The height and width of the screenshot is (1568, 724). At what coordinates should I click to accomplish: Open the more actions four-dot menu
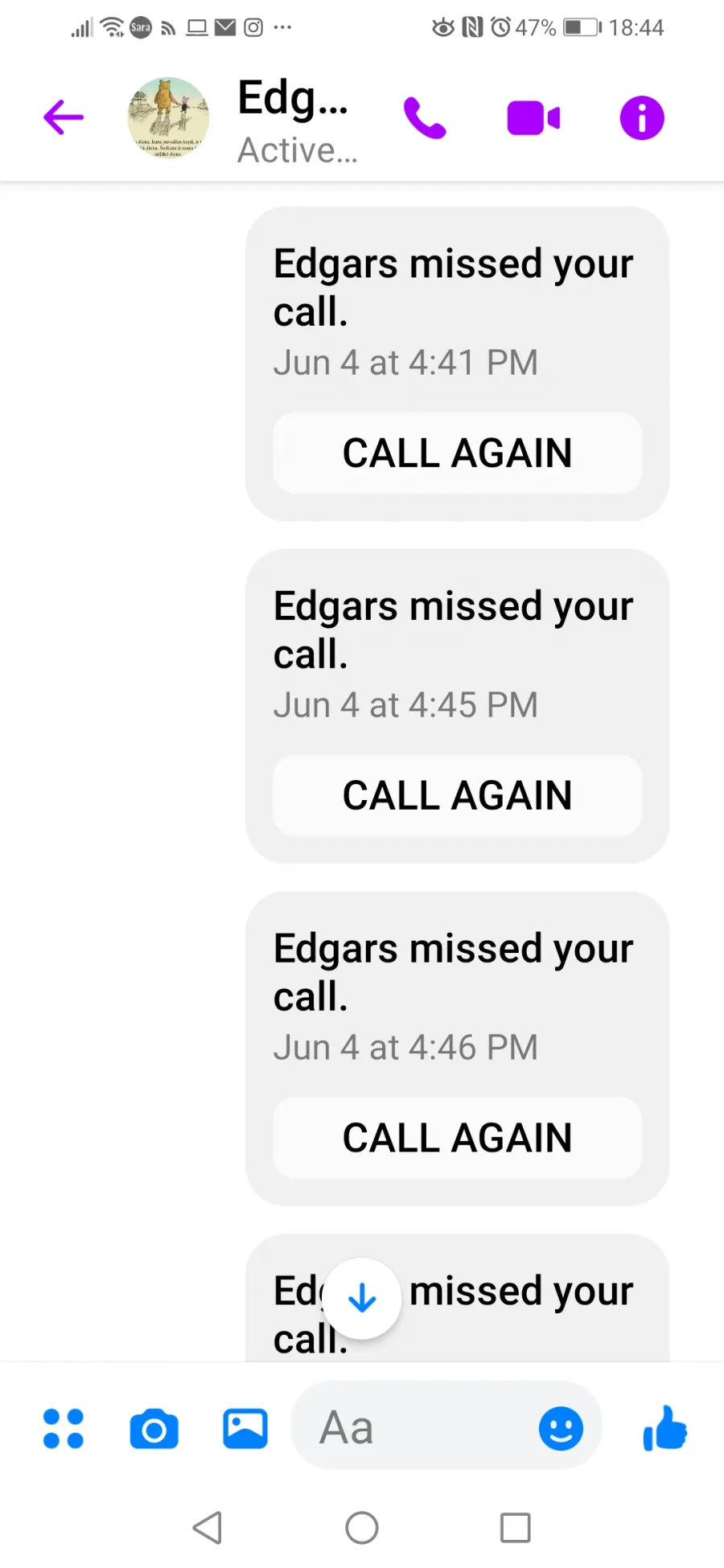tap(64, 1429)
